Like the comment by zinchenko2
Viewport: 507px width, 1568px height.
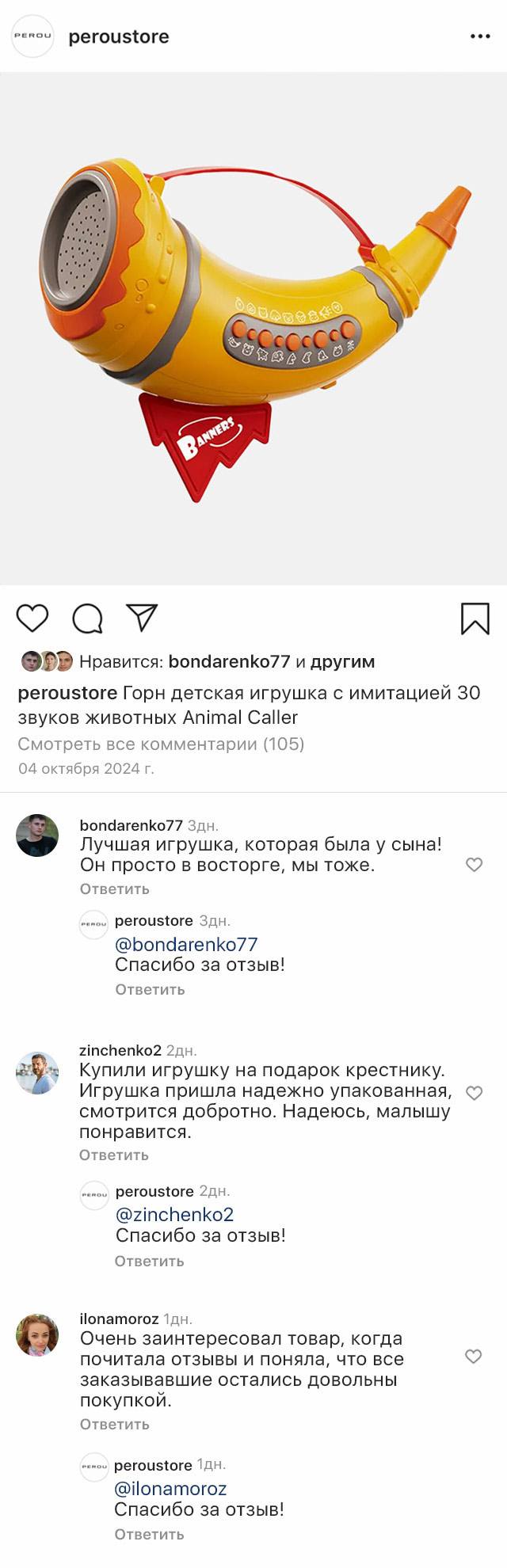[474, 1093]
